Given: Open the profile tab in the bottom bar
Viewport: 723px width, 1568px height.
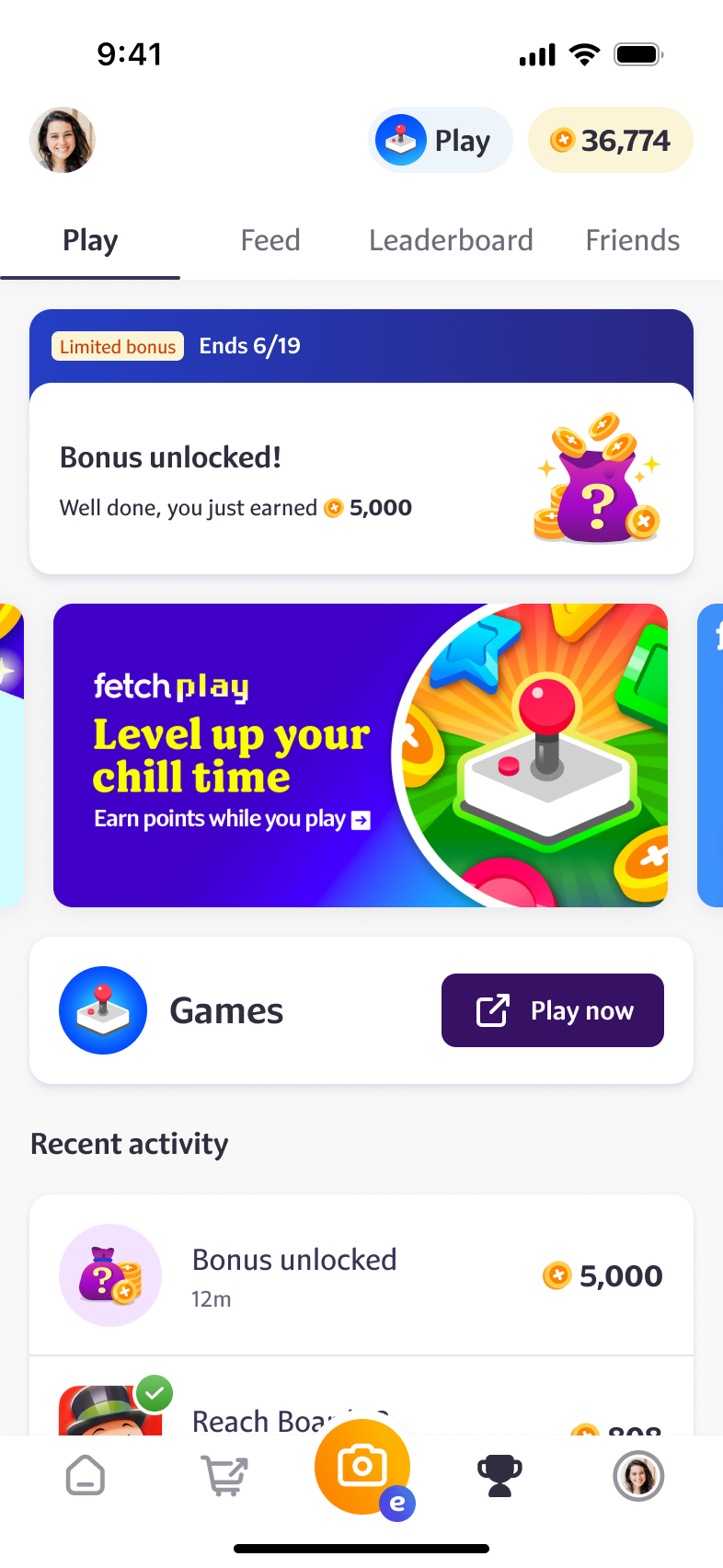Looking at the screenshot, I should [638, 1476].
